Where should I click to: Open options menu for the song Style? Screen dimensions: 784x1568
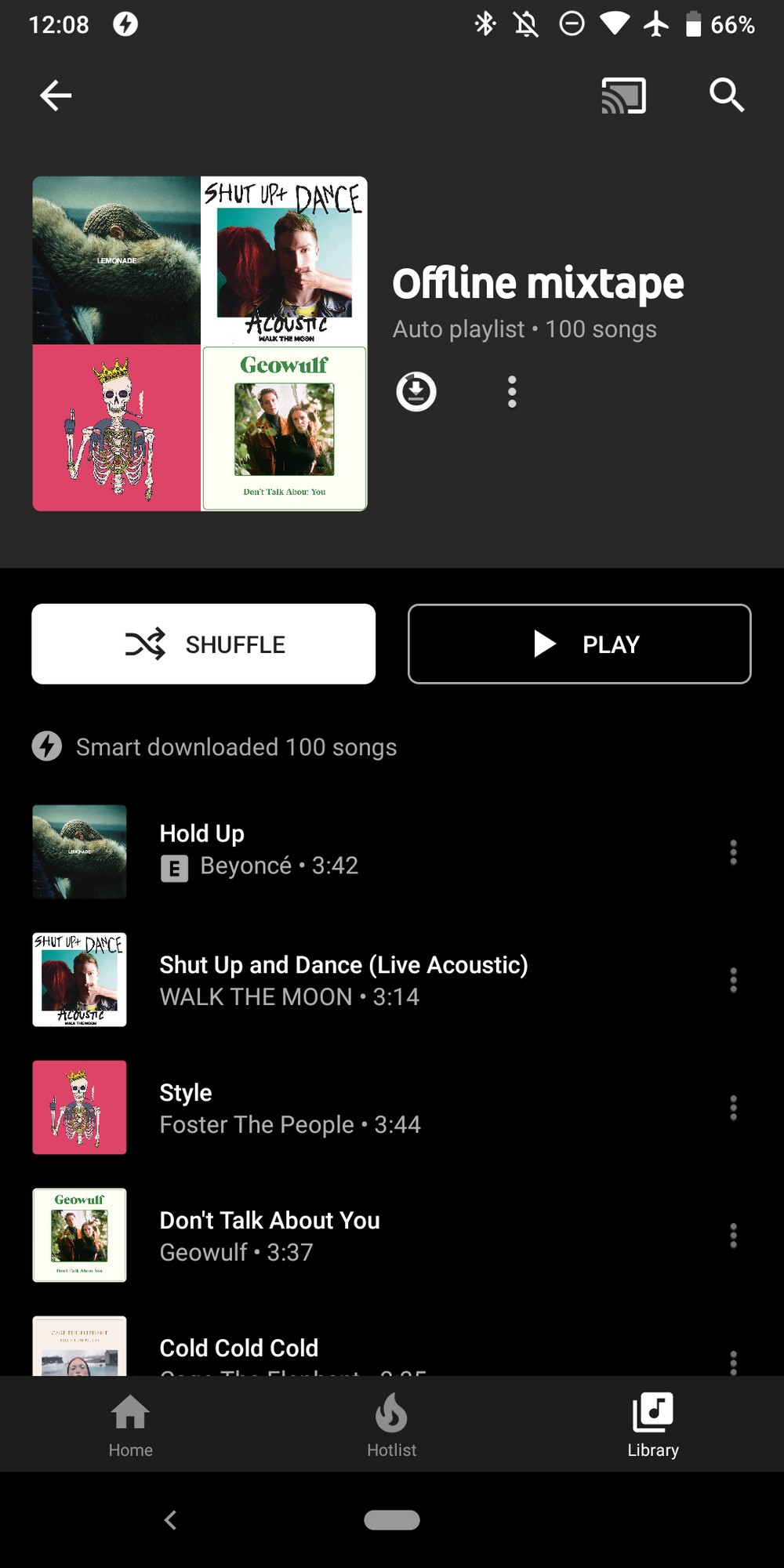pos(733,1107)
